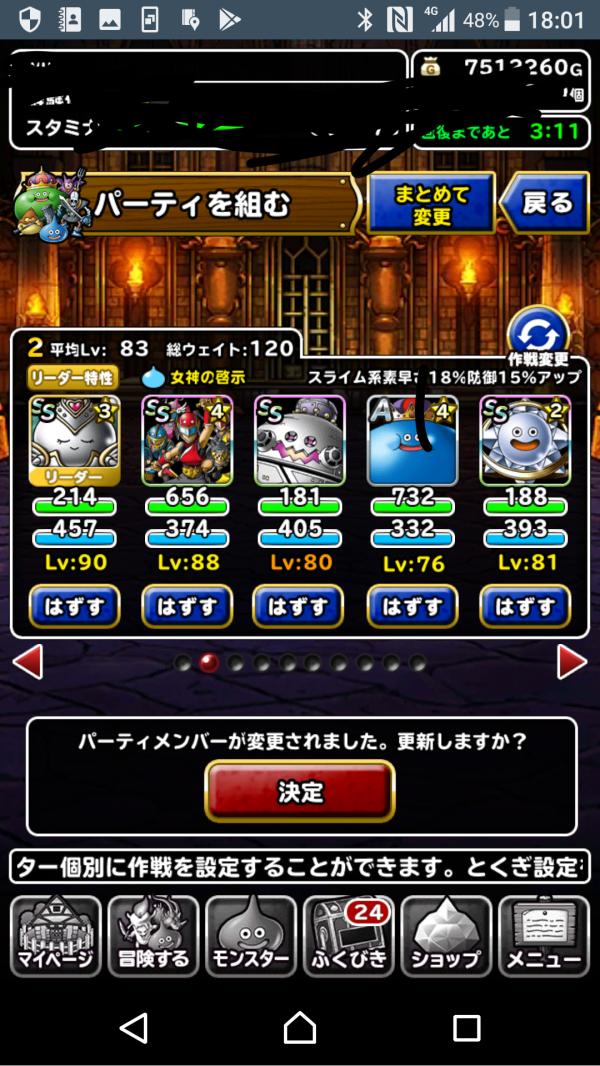Switch to the モンスター tab
Image resolution: width=600 pixels, height=1066 pixels.
(251, 937)
